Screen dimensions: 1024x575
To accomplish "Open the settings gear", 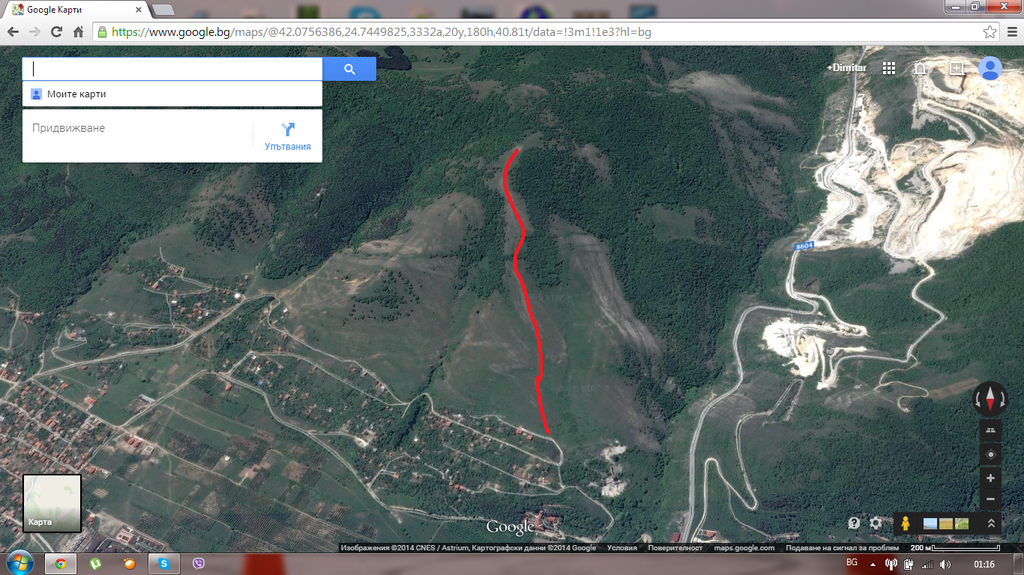I will [x=876, y=523].
